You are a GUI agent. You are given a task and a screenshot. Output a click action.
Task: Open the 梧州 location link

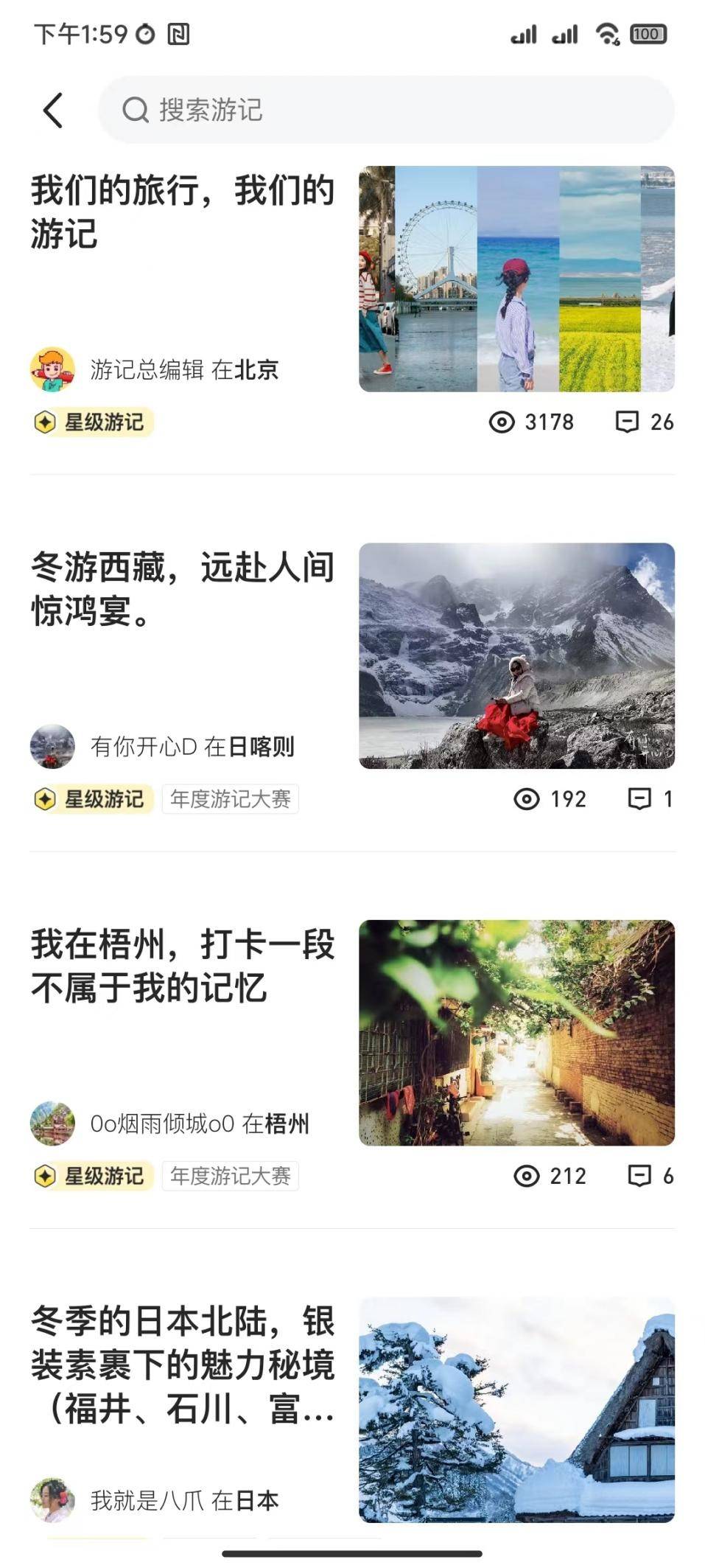287,1124
